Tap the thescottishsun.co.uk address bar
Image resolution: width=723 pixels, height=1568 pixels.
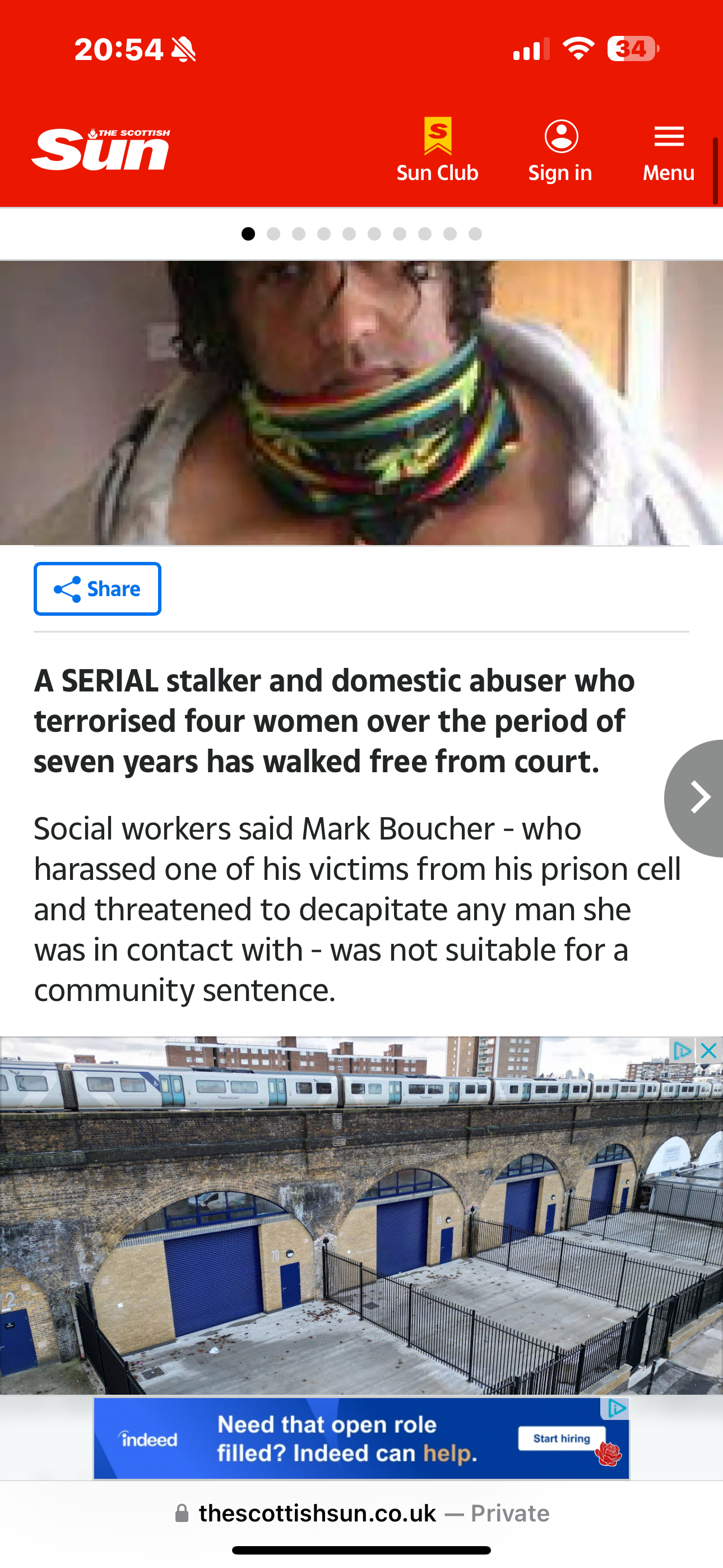tap(361, 1513)
